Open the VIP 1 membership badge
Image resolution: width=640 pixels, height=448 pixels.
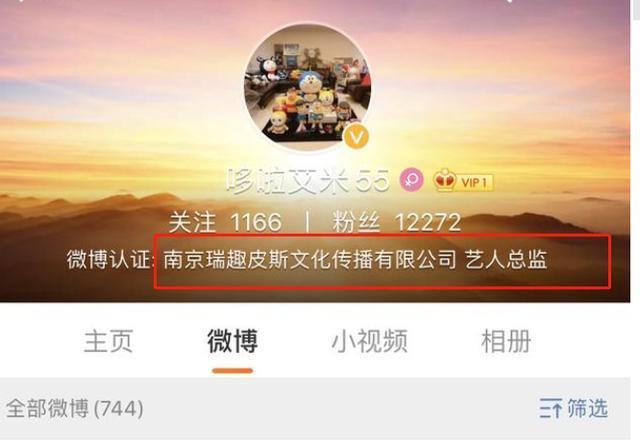pos(463,181)
